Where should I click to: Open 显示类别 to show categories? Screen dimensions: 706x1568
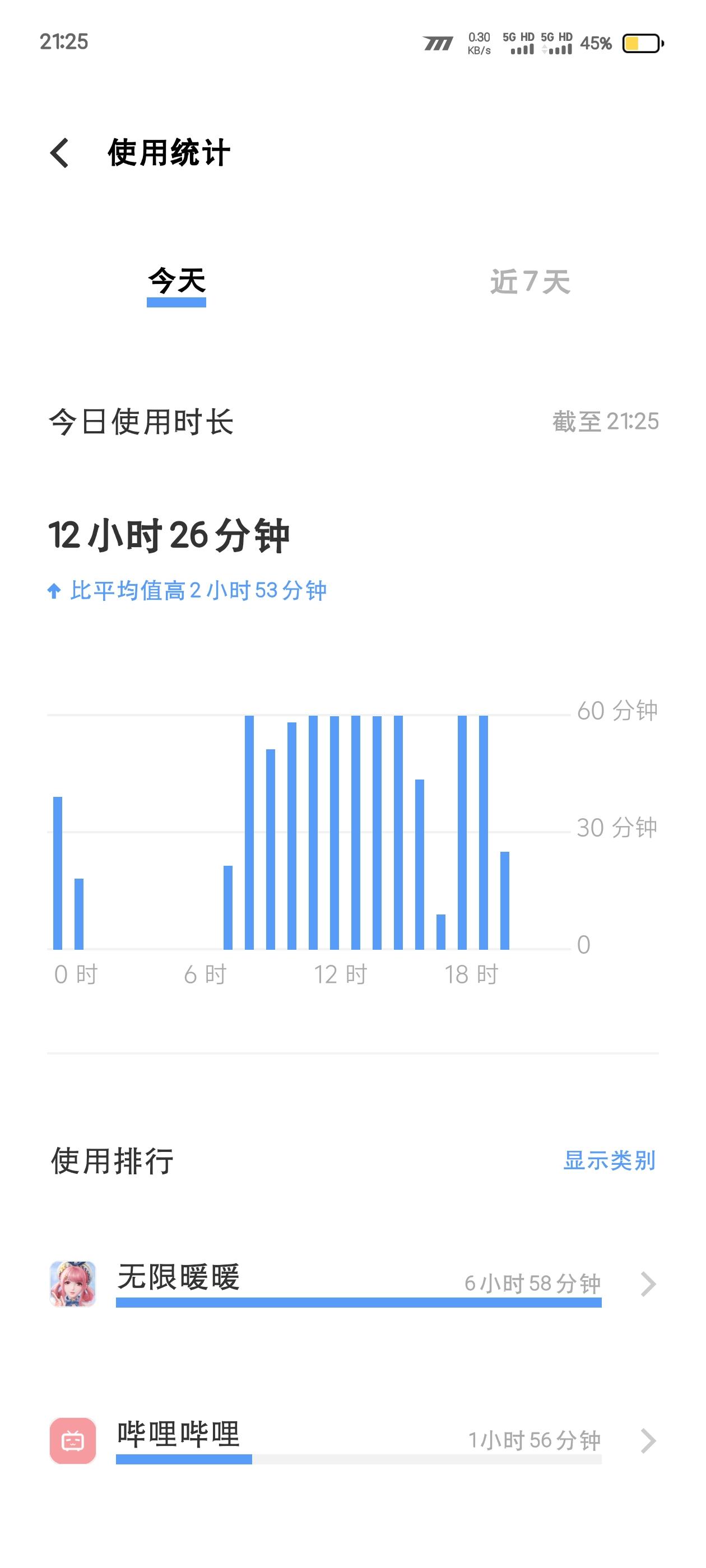(609, 1160)
